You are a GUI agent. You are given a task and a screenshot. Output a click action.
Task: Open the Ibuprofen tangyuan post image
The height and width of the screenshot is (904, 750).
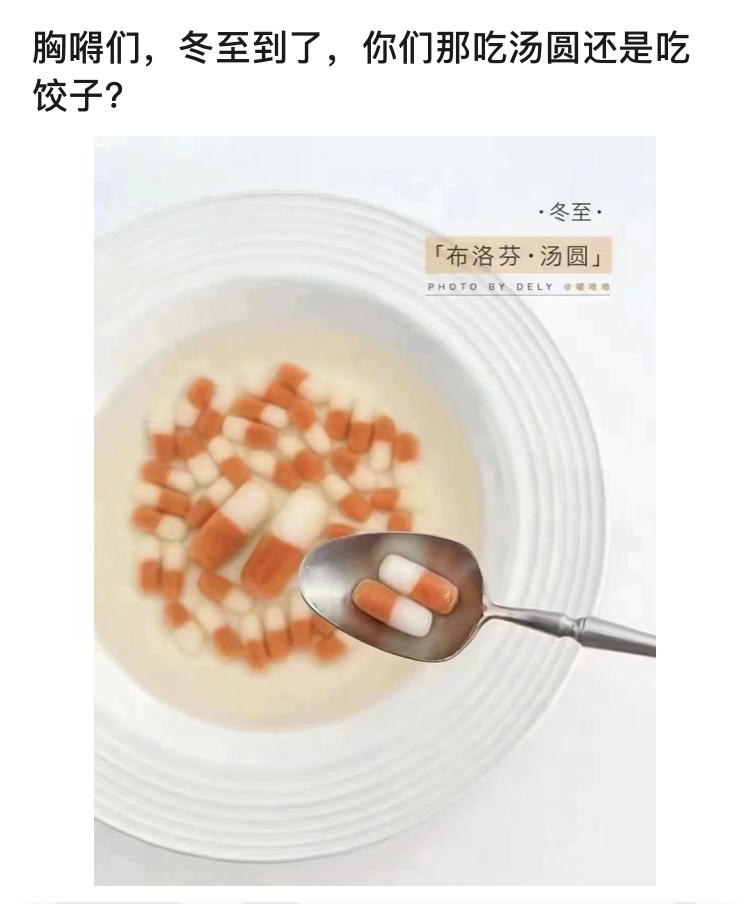[375, 510]
